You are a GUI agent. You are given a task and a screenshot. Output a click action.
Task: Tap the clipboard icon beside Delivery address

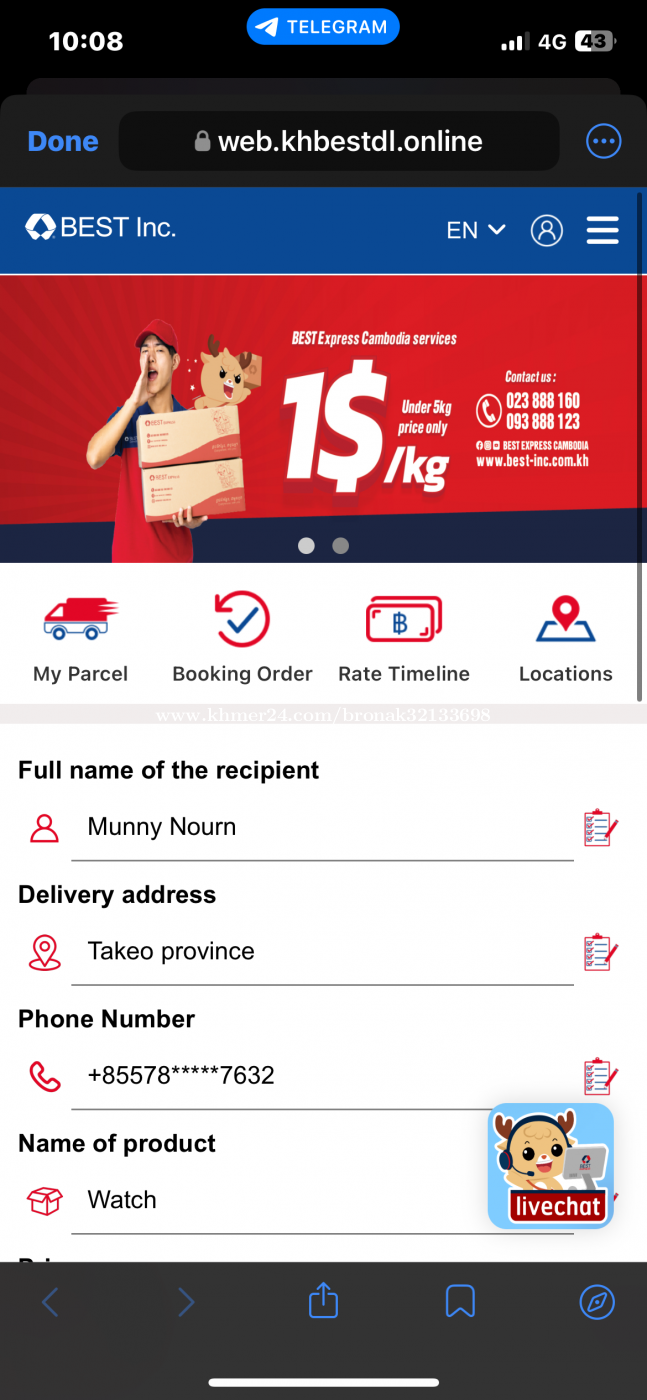601,952
